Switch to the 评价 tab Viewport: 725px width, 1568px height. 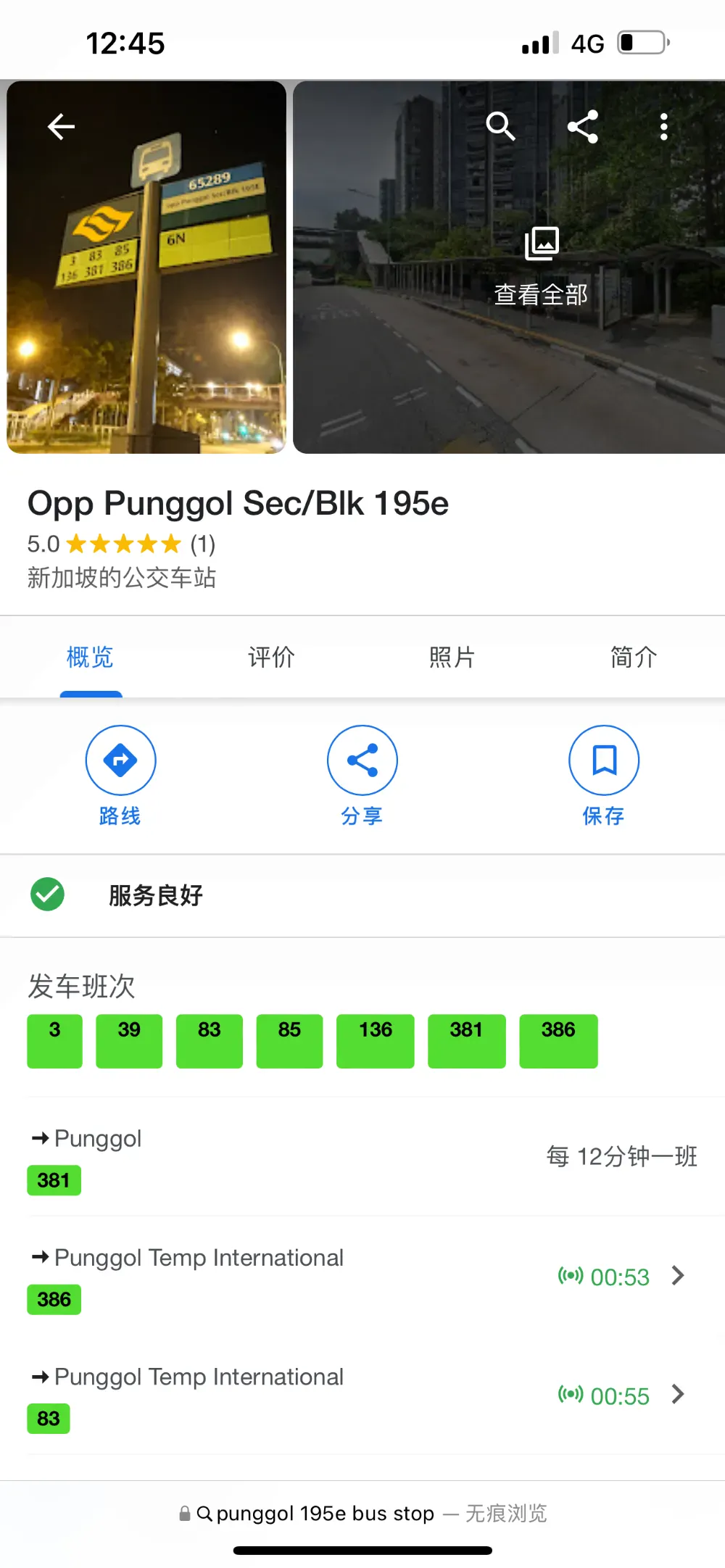coord(271,657)
